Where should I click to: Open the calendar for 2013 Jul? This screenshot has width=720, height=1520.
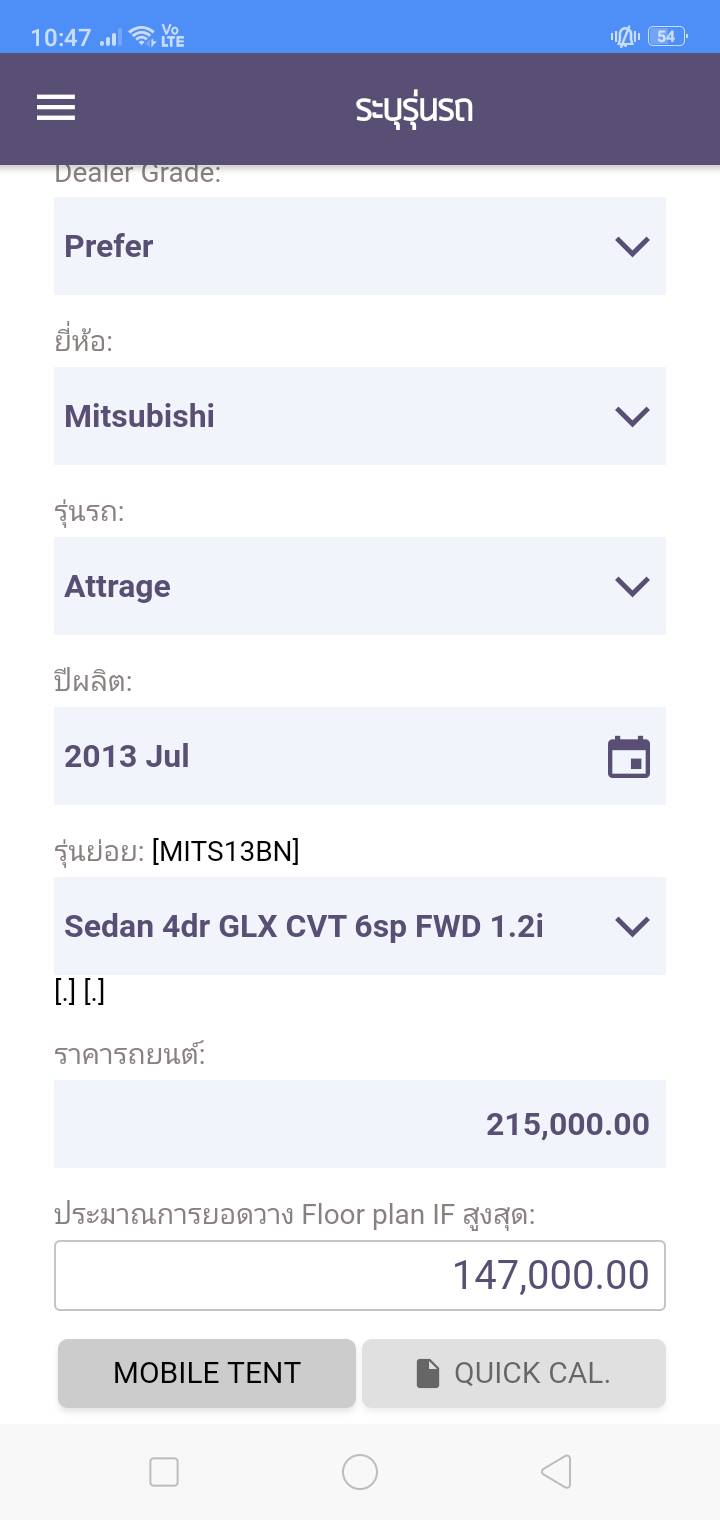pos(628,757)
